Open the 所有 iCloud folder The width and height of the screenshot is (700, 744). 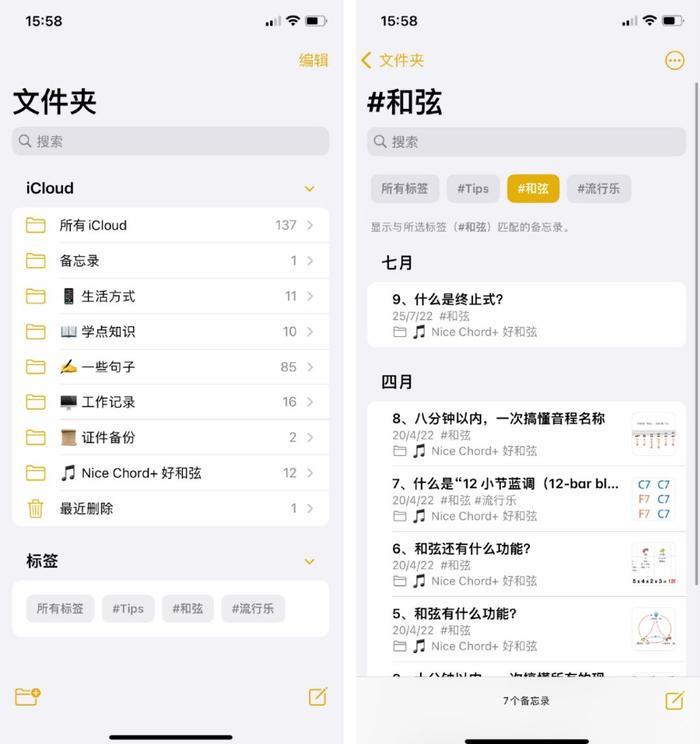coord(170,225)
